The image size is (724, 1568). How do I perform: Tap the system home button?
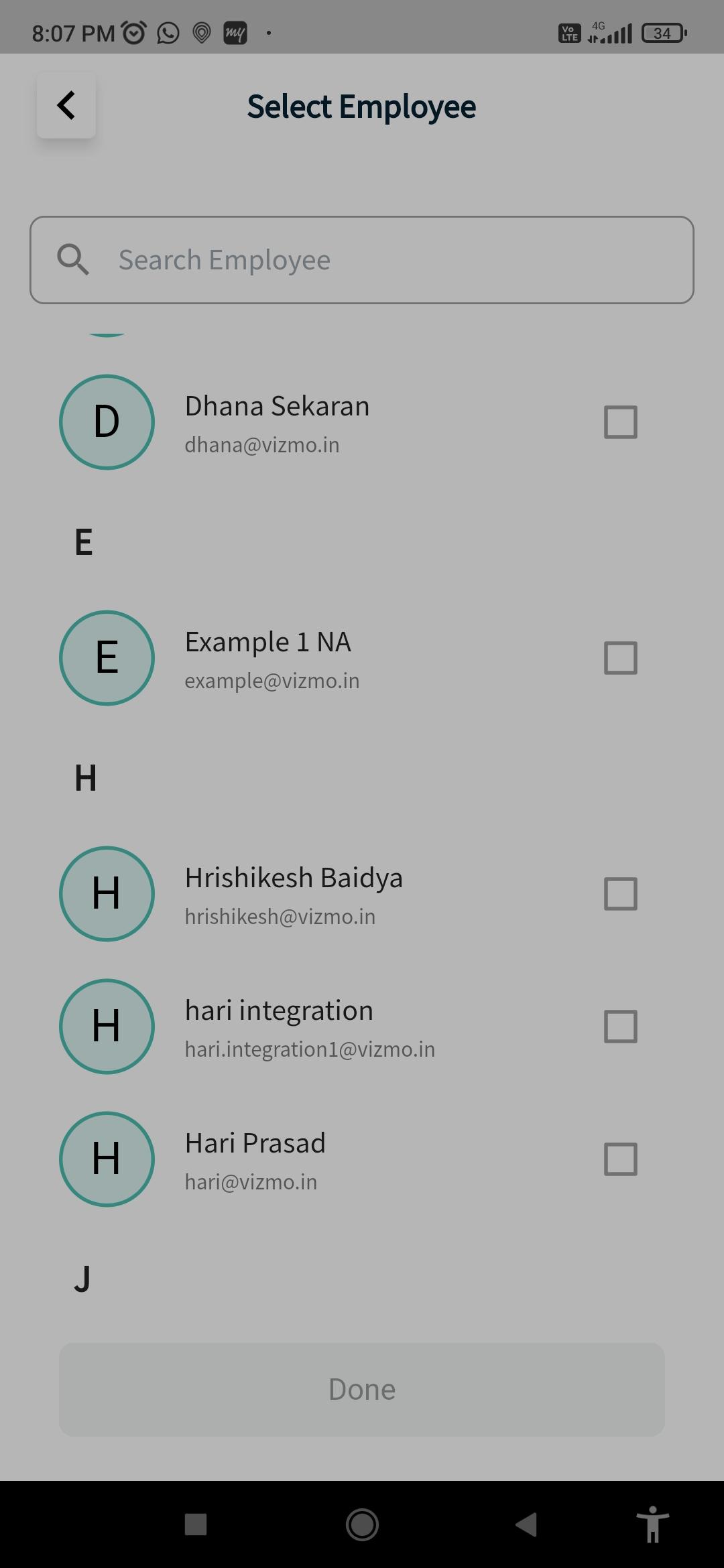362,1524
